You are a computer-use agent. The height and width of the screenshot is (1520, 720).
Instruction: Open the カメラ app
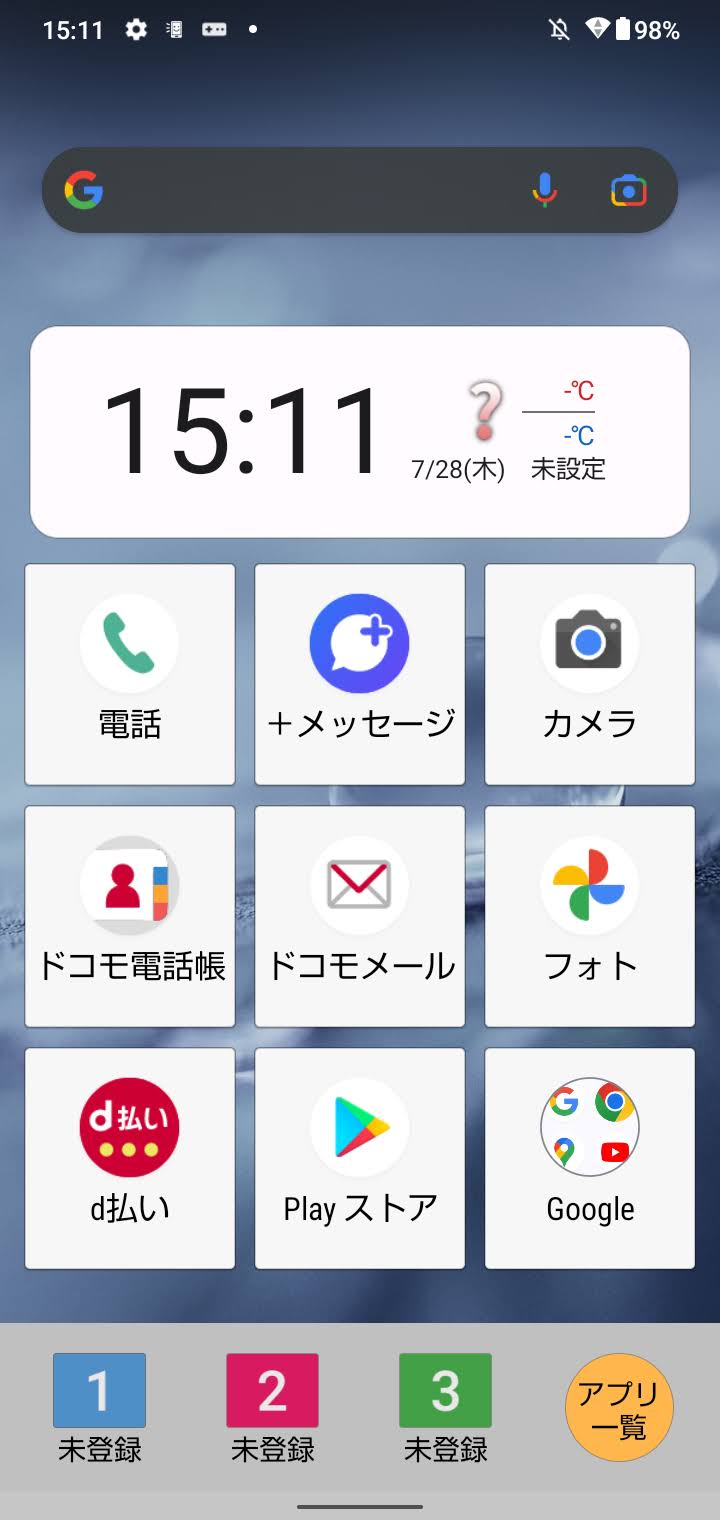coord(590,674)
